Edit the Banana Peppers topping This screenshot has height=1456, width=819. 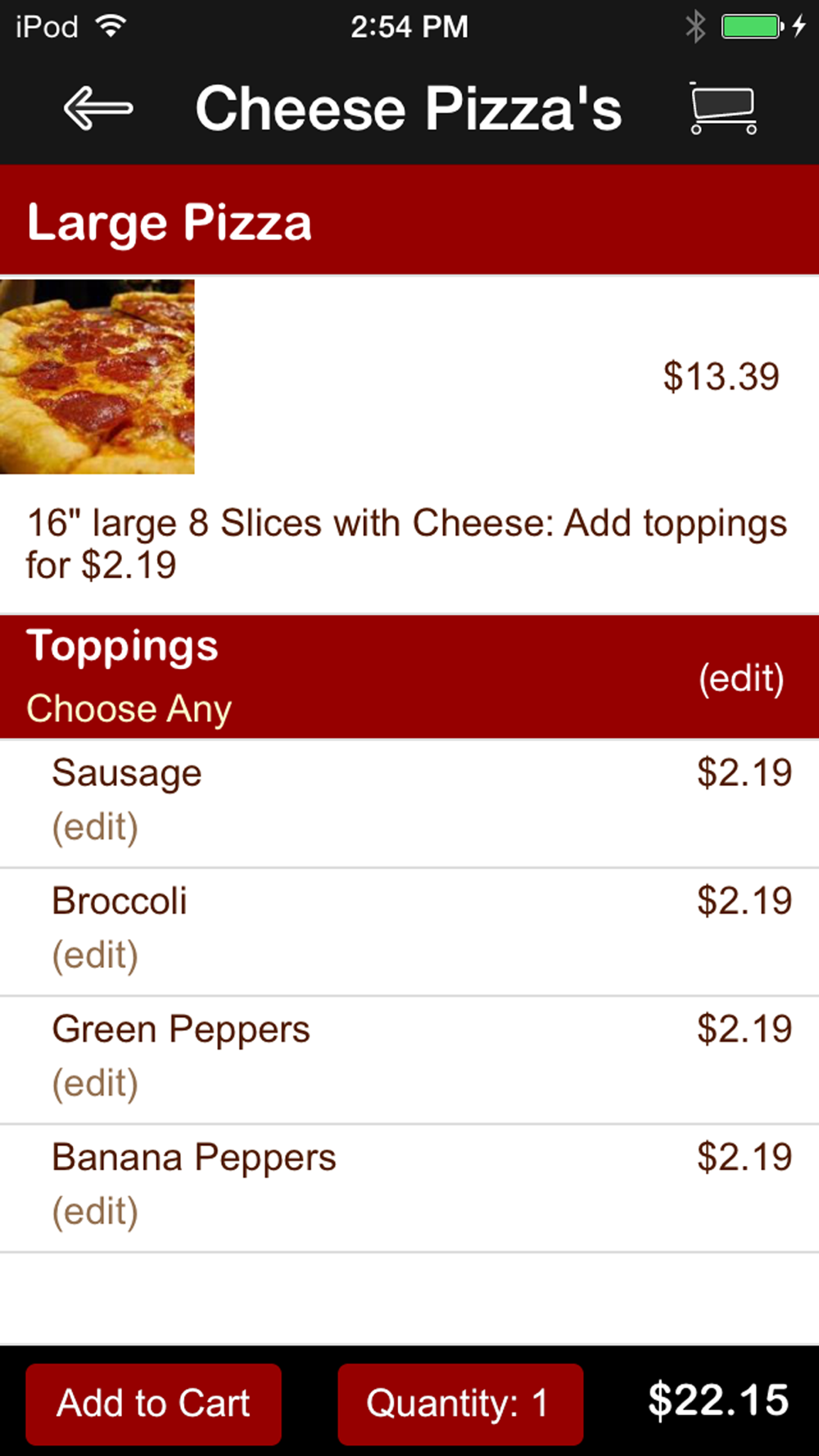point(95,1212)
